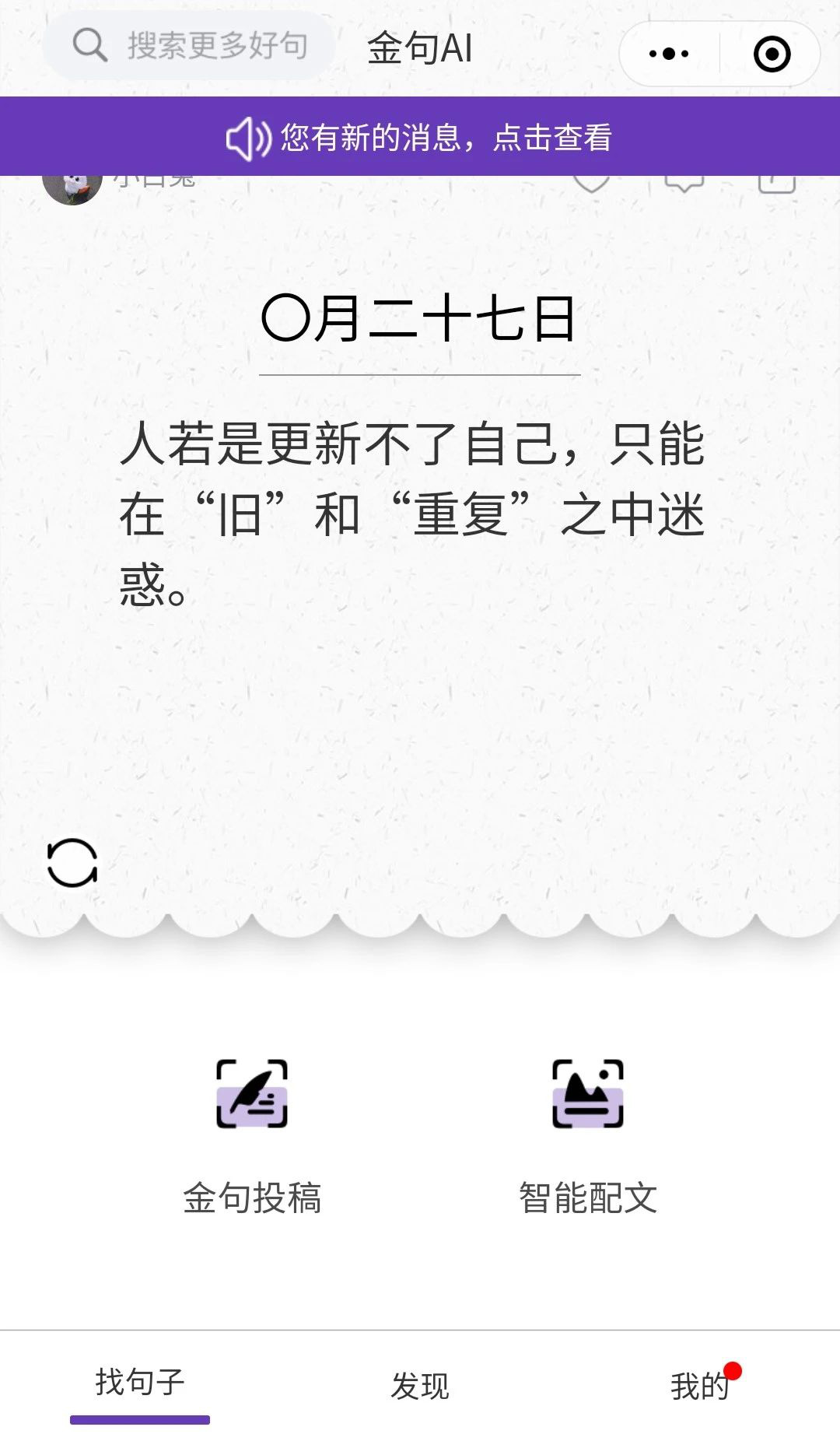Viewport: 840px width, 1441px height.
Task: Switch to the 我的 tab
Action: point(700,1386)
